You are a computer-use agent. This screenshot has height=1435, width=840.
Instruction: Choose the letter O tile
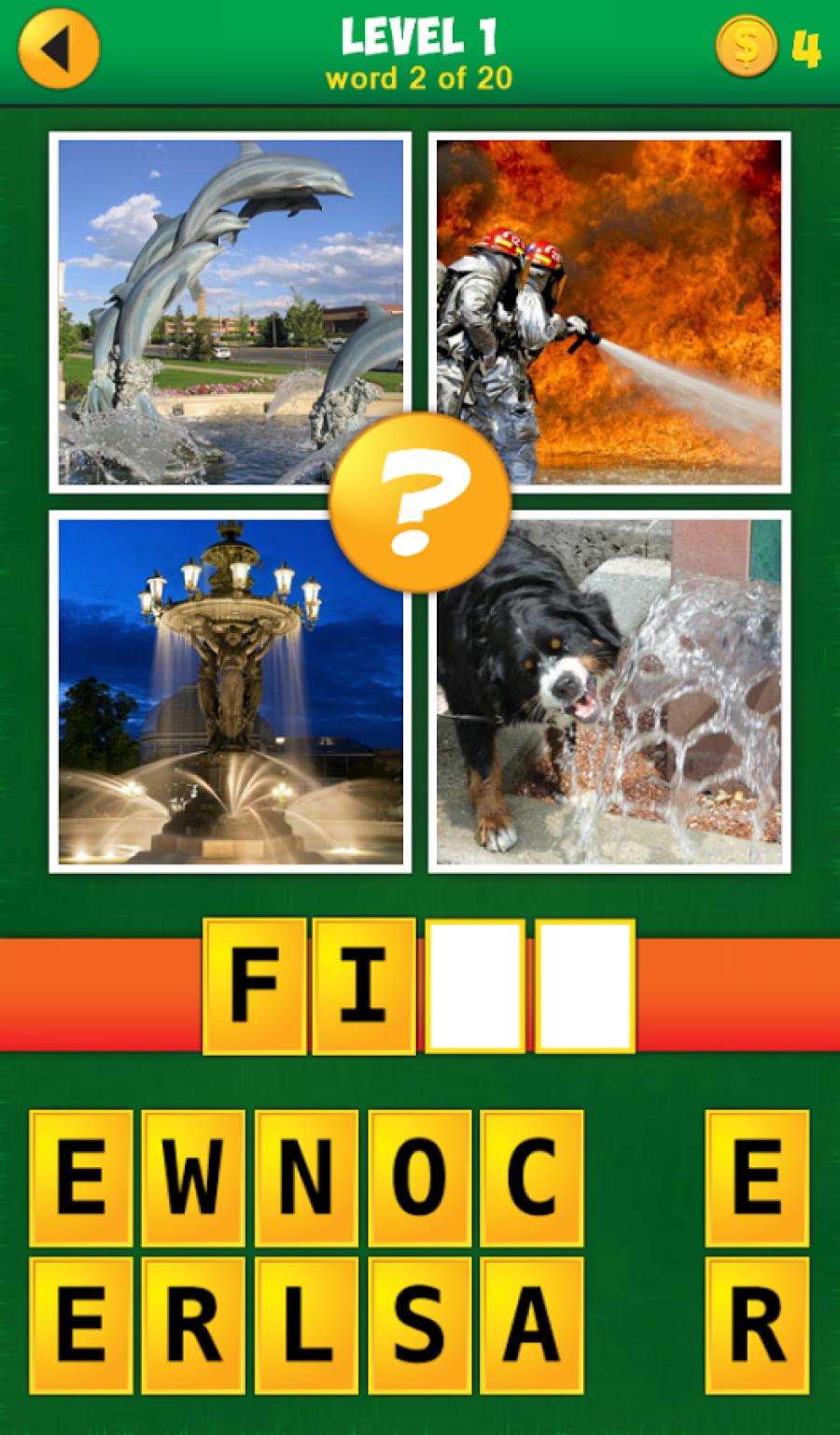point(419,1176)
